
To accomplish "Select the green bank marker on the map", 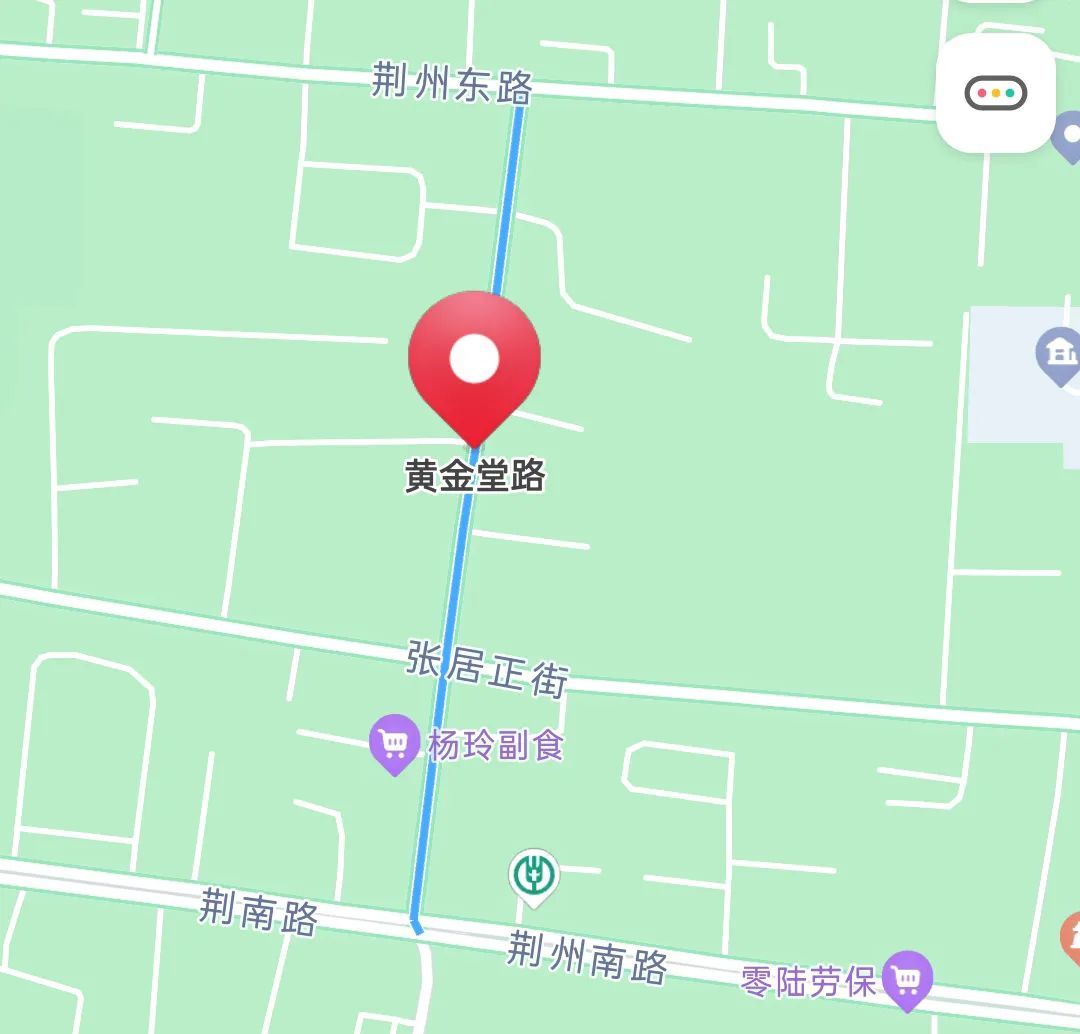I will [x=534, y=874].
